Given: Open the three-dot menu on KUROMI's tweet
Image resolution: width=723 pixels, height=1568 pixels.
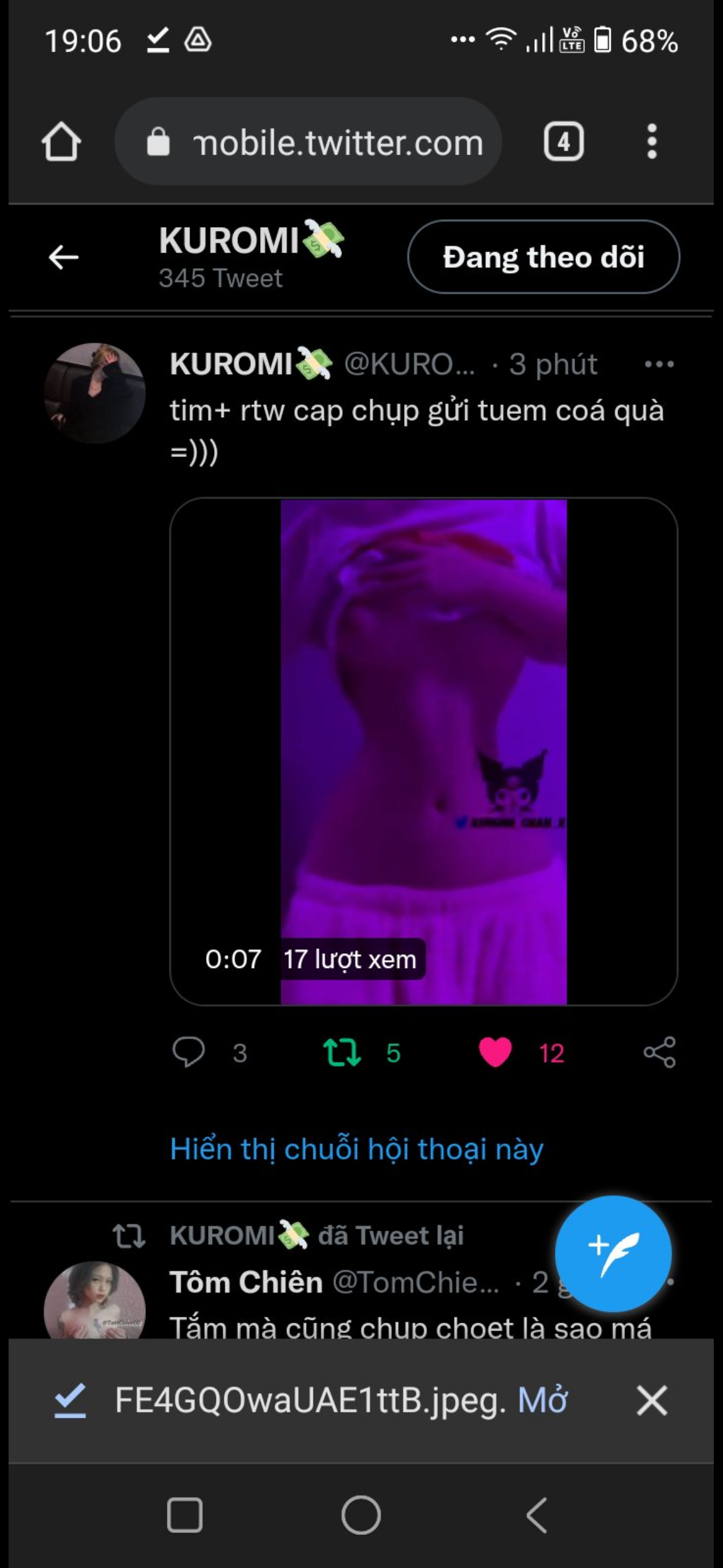Looking at the screenshot, I should coord(659,364).
